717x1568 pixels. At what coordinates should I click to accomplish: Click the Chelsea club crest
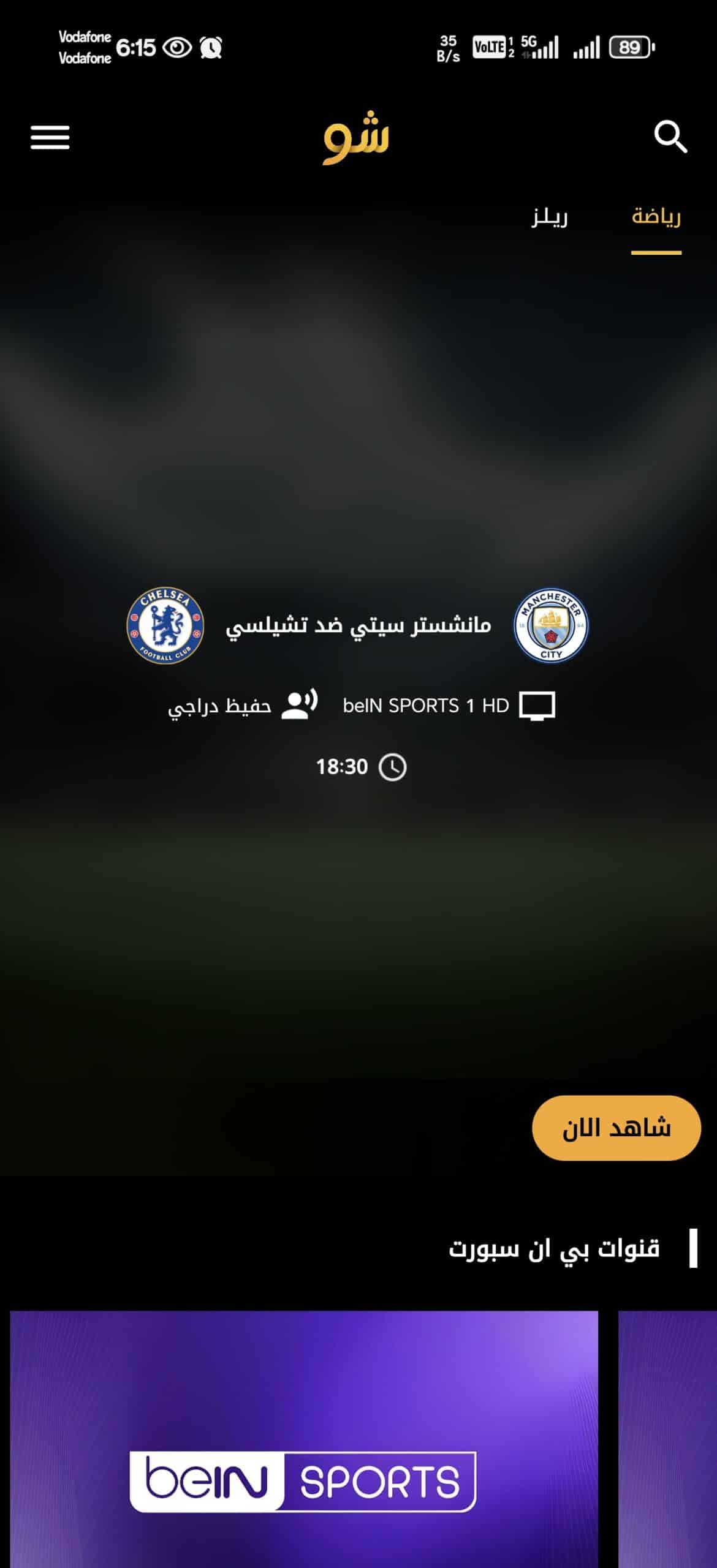tap(165, 627)
